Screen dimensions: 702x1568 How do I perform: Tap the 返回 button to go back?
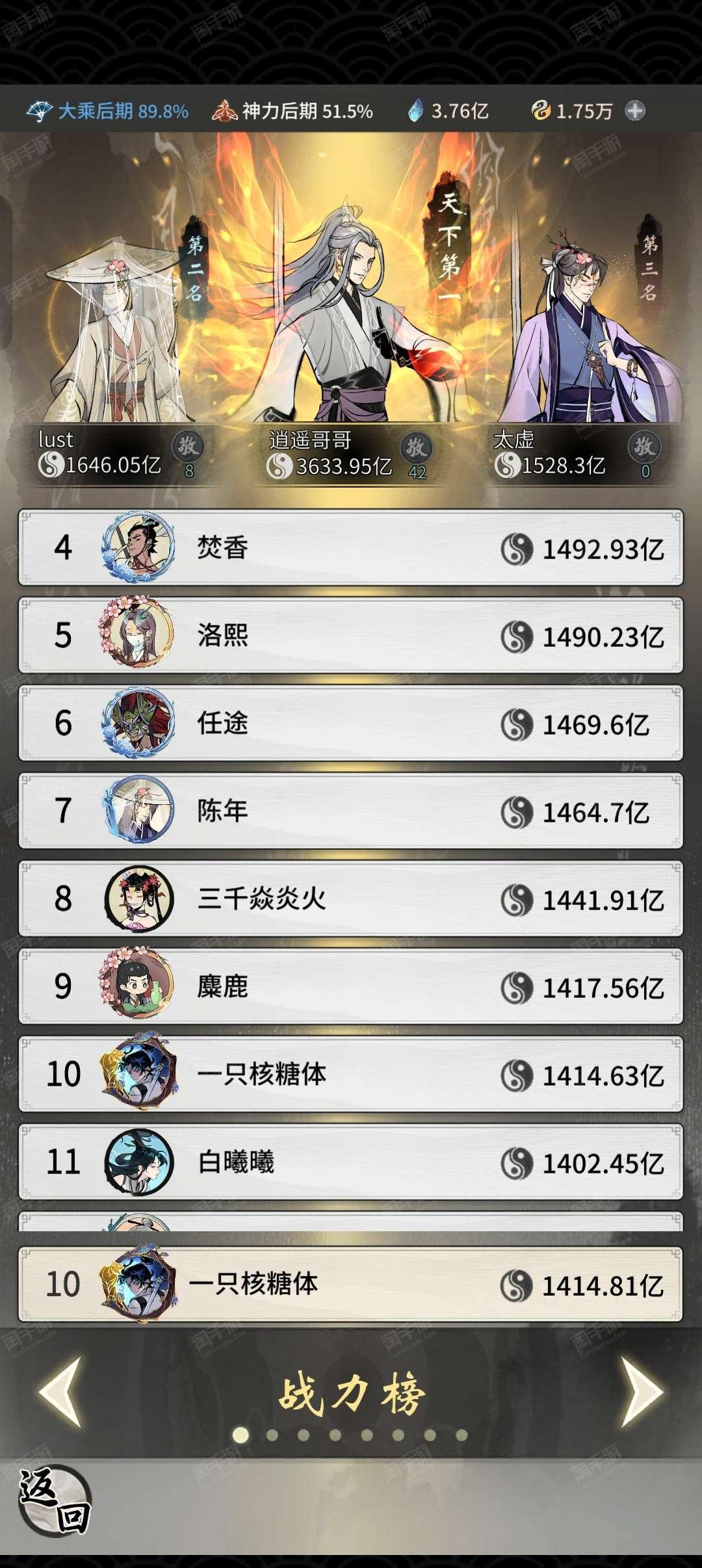click(x=55, y=1501)
